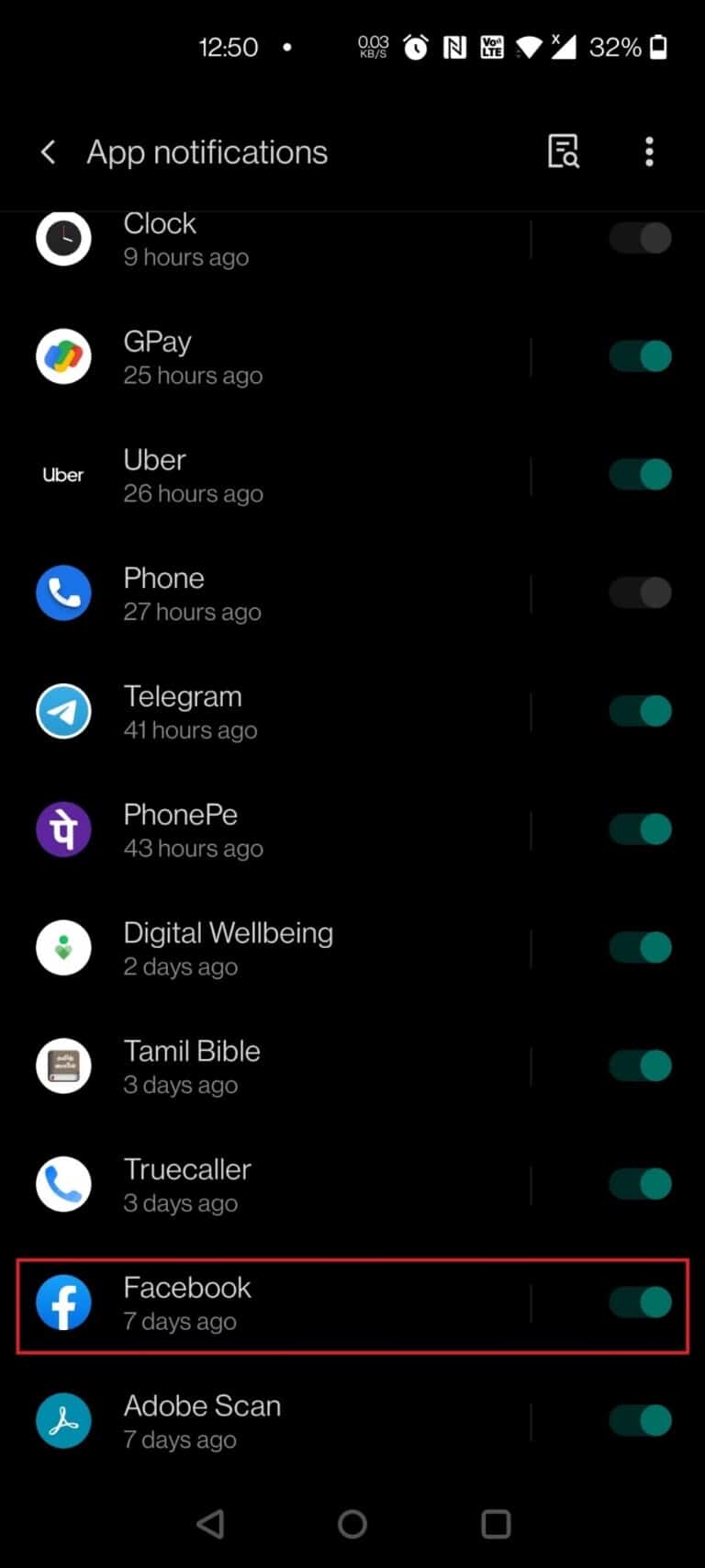Image resolution: width=705 pixels, height=1568 pixels.
Task: Open the Adobe Scan app icon
Action: [62, 1420]
